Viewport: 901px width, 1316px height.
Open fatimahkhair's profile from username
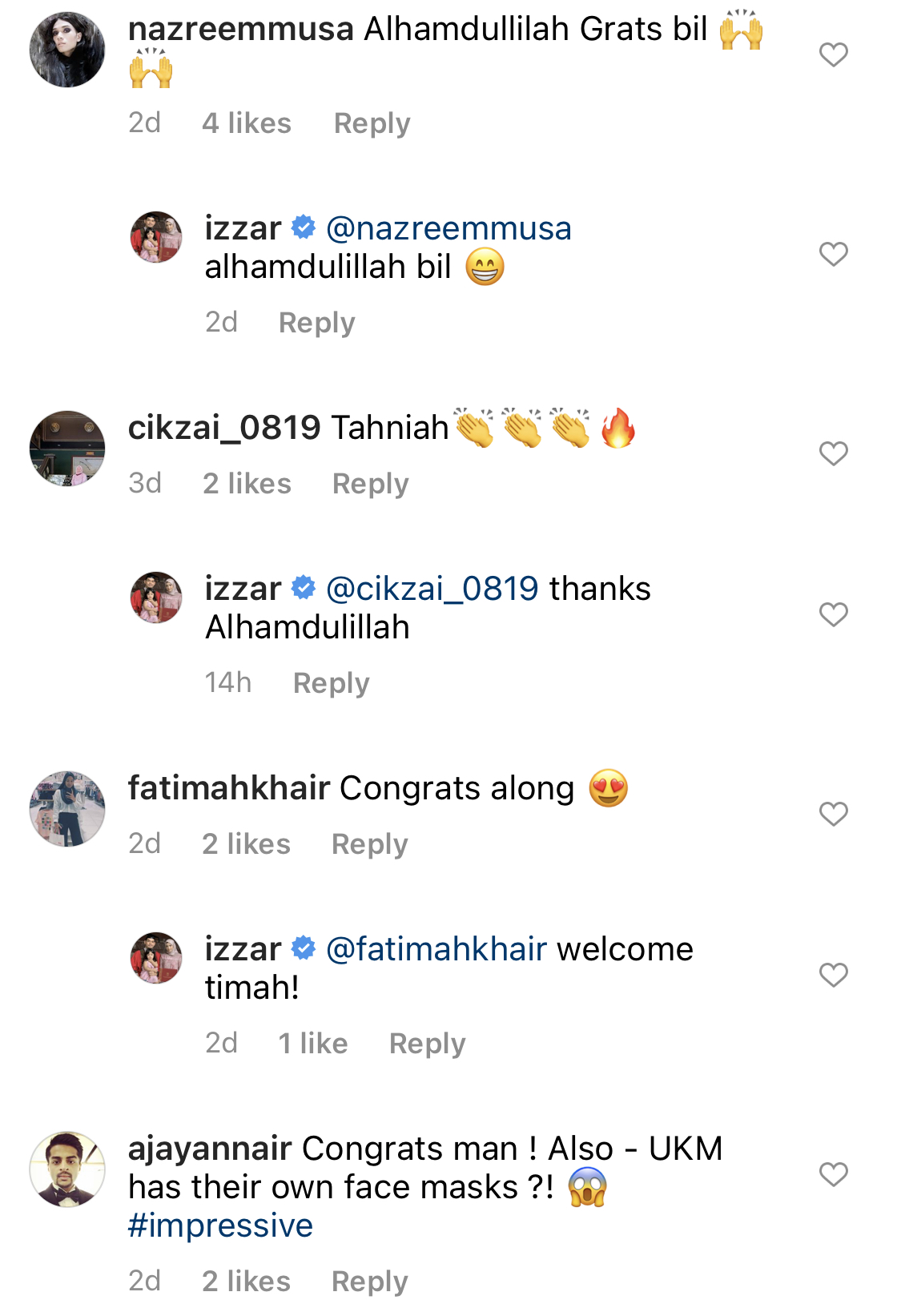(x=229, y=789)
